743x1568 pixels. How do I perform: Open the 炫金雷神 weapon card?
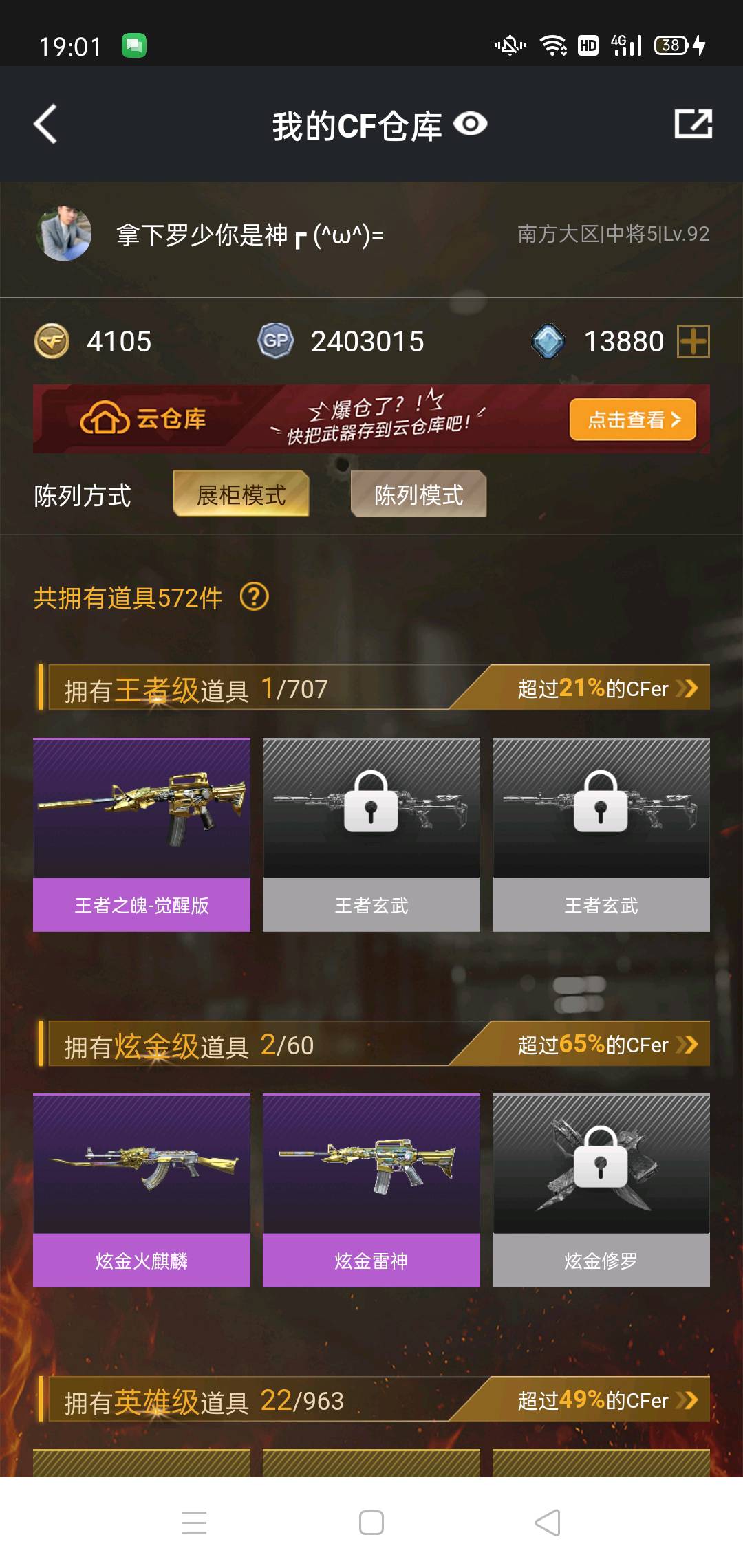point(371,1190)
